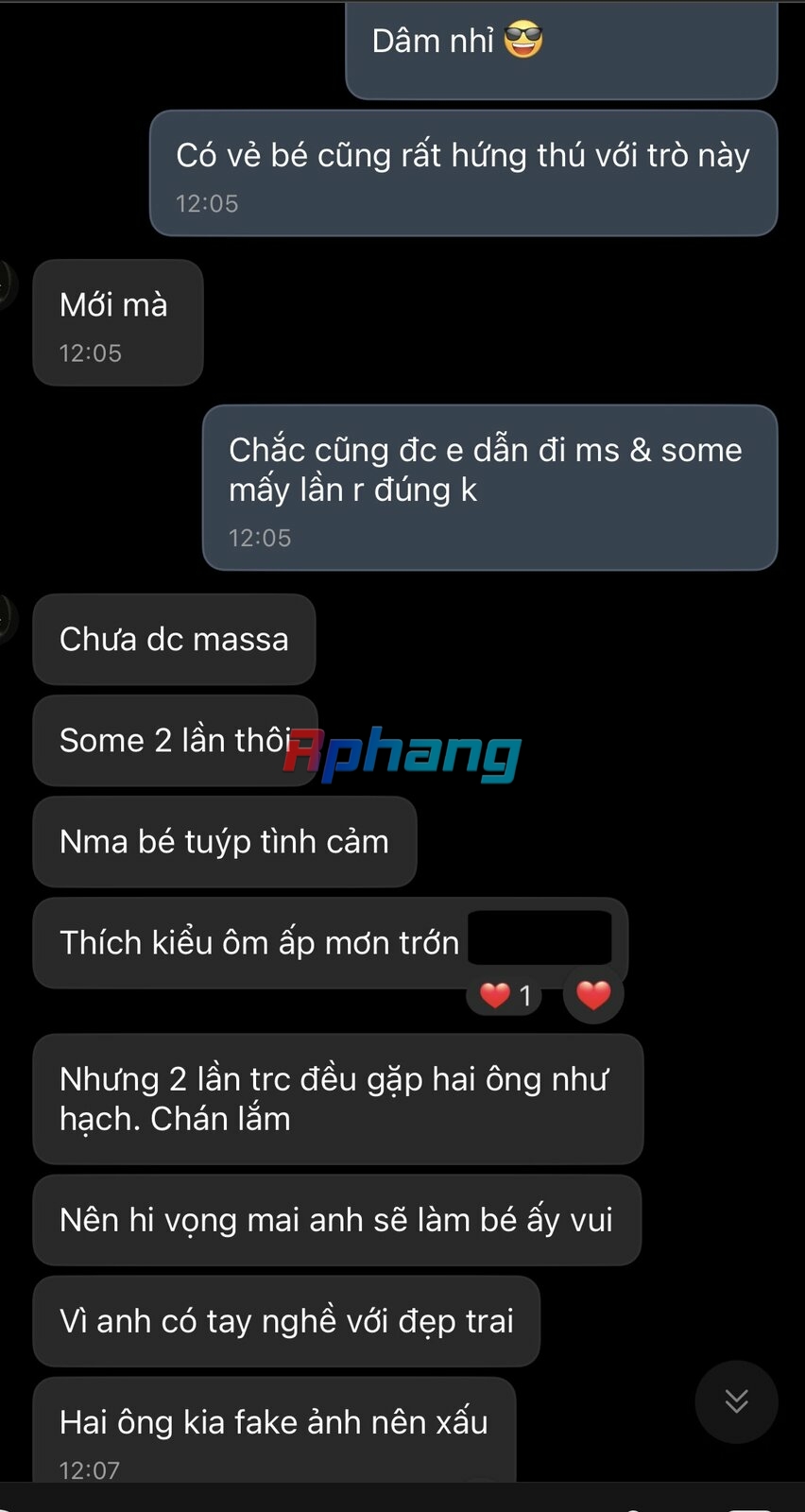Add a quick heart reaction to the message
The width and height of the screenshot is (805, 1512).
click(x=593, y=995)
